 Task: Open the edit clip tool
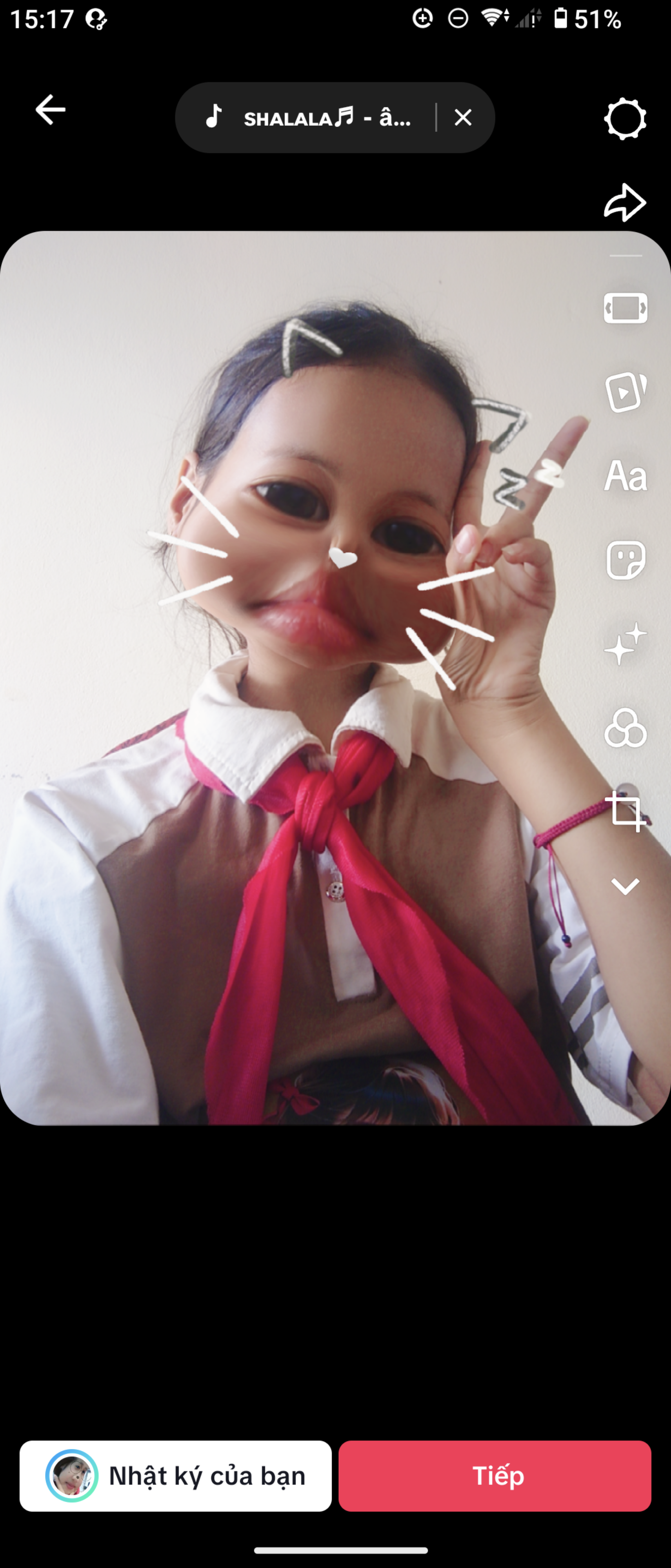(625, 308)
